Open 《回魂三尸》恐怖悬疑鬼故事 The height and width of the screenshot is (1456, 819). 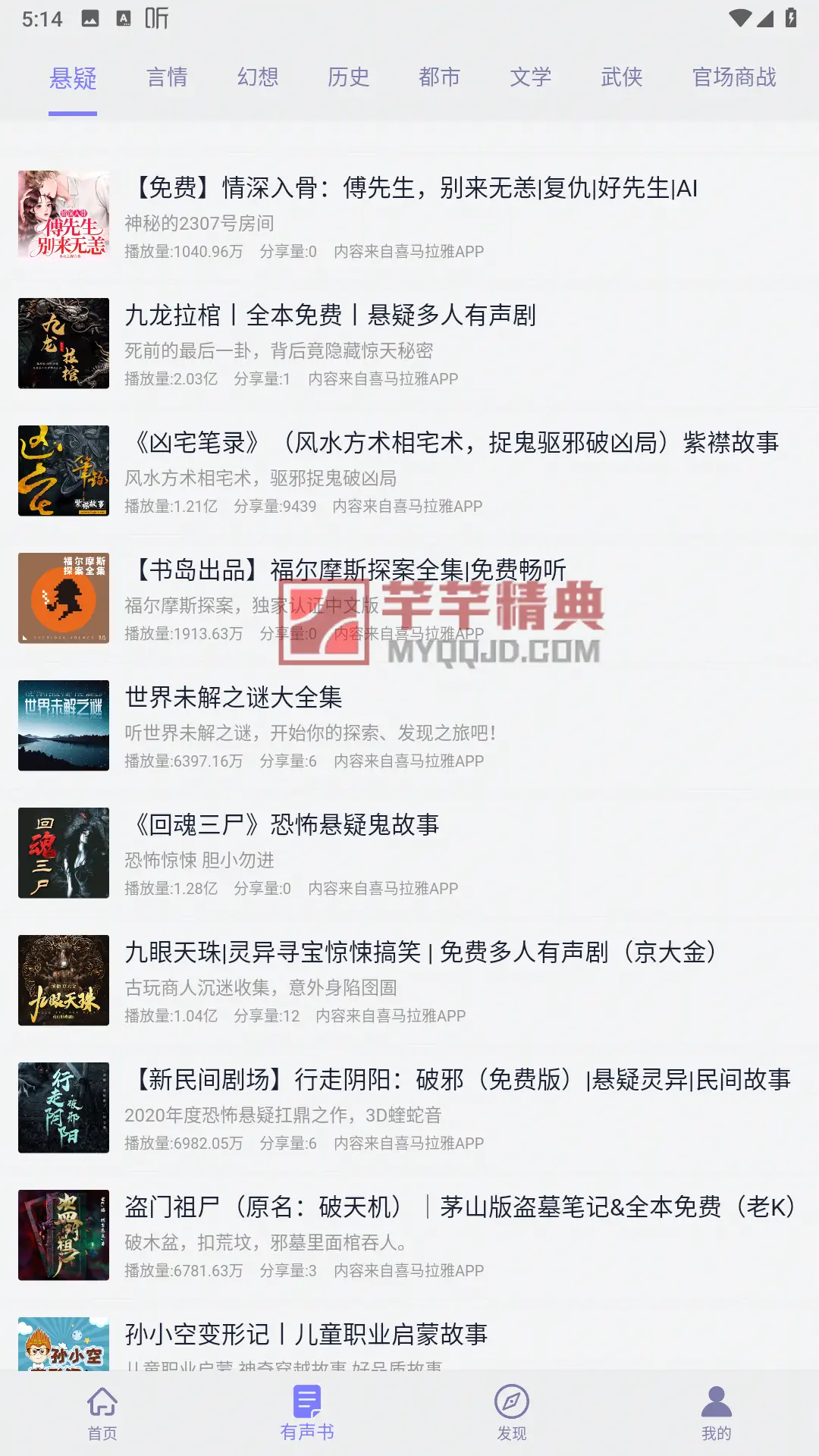[x=409, y=853]
